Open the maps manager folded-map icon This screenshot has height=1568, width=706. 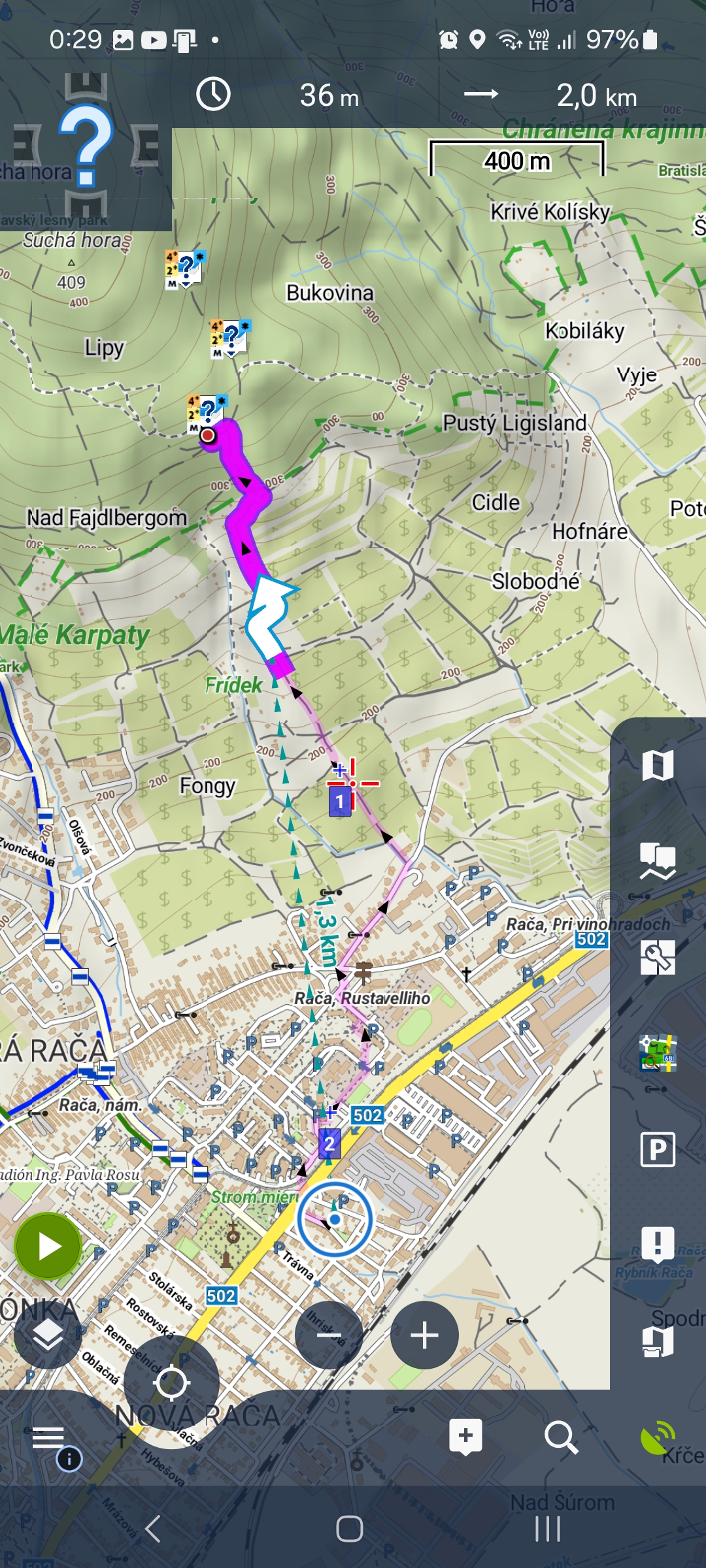pyautogui.click(x=658, y=765)
